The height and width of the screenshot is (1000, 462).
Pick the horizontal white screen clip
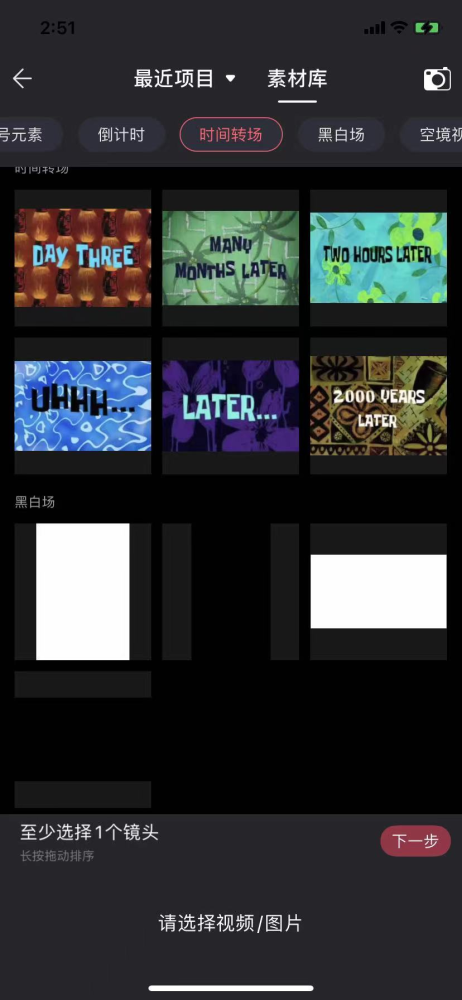[x=378, y=592]
